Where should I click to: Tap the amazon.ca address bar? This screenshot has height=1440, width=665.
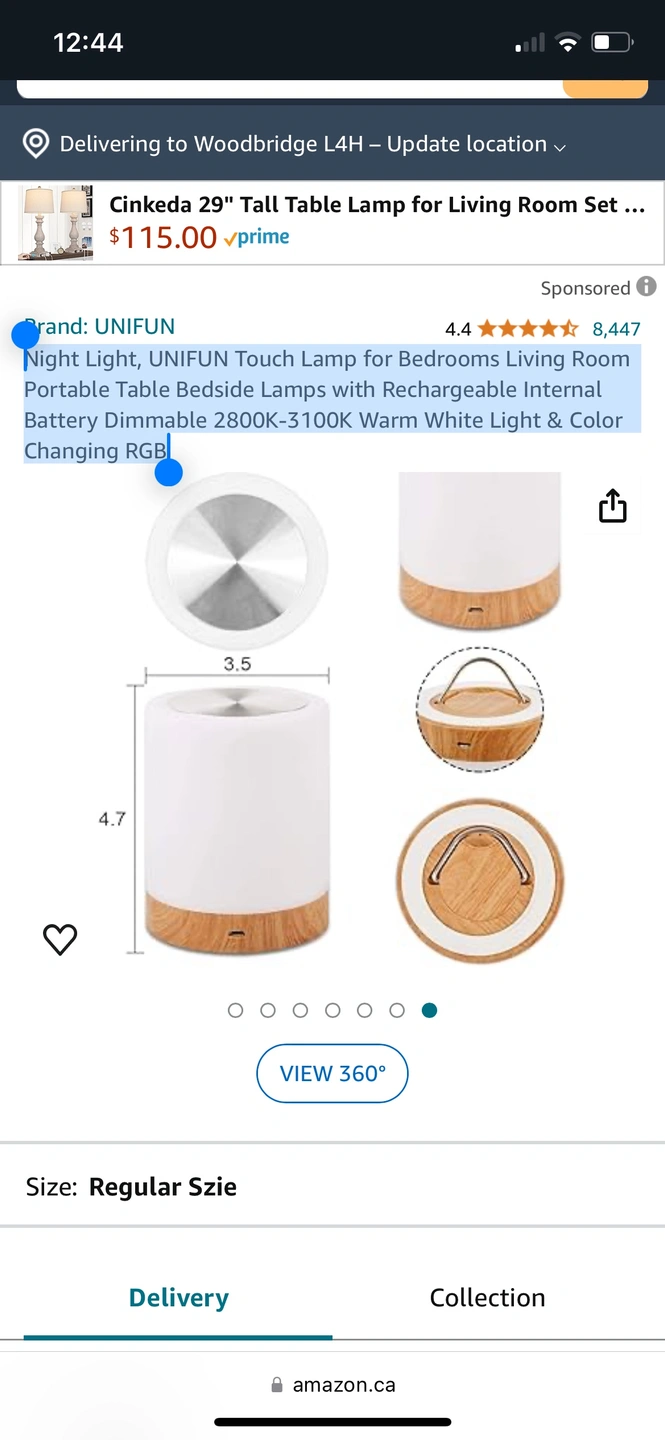(332, 1385)
